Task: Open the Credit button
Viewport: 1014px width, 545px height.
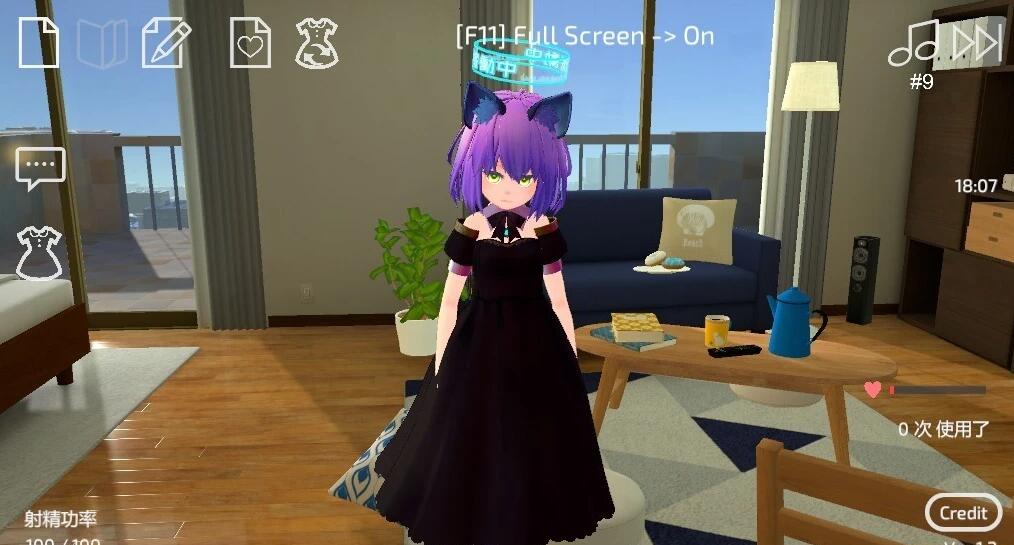Action: (x=962, y=513)
